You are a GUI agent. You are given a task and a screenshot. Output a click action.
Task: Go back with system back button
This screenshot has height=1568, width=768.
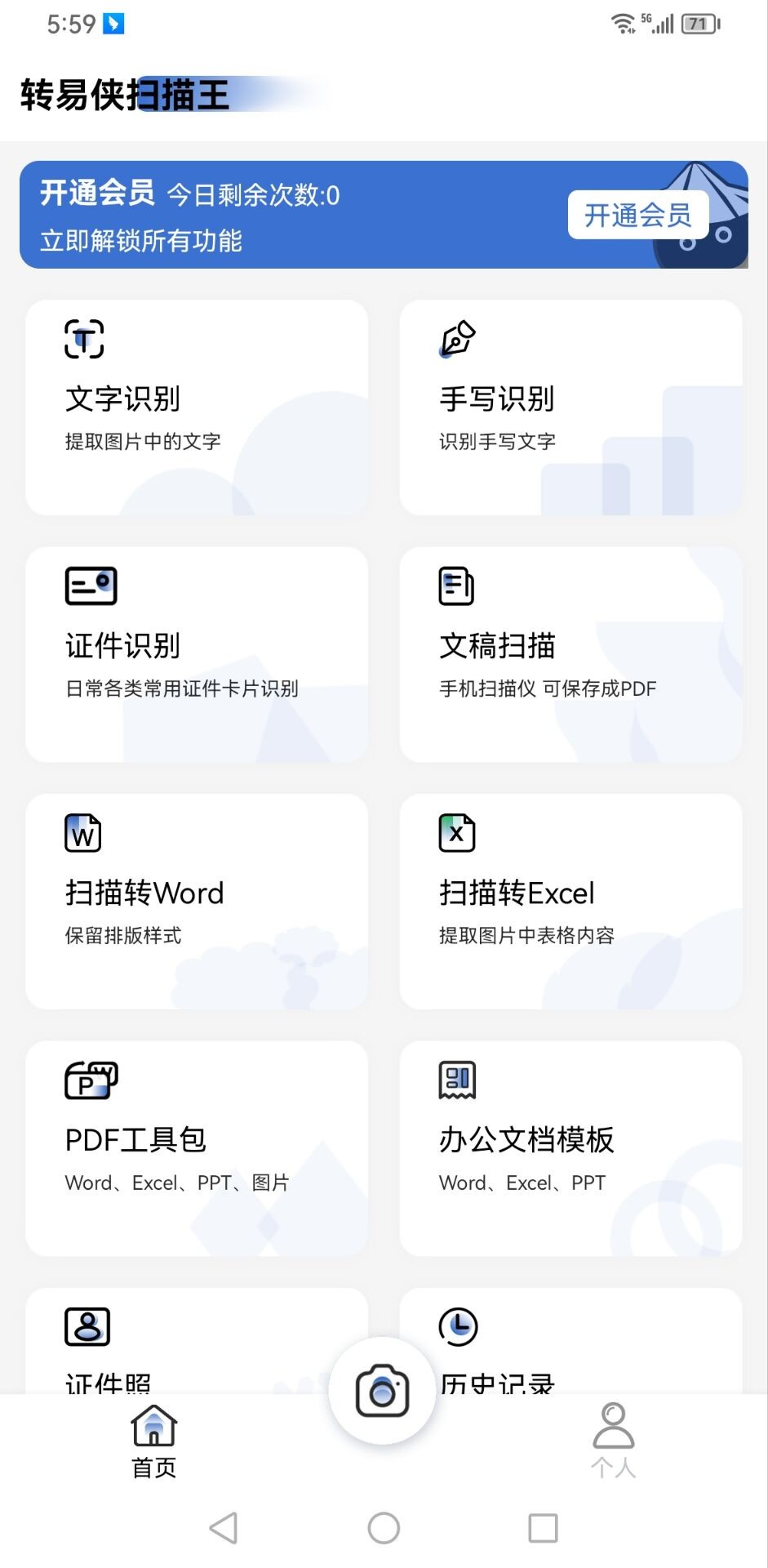[224, 1528]
